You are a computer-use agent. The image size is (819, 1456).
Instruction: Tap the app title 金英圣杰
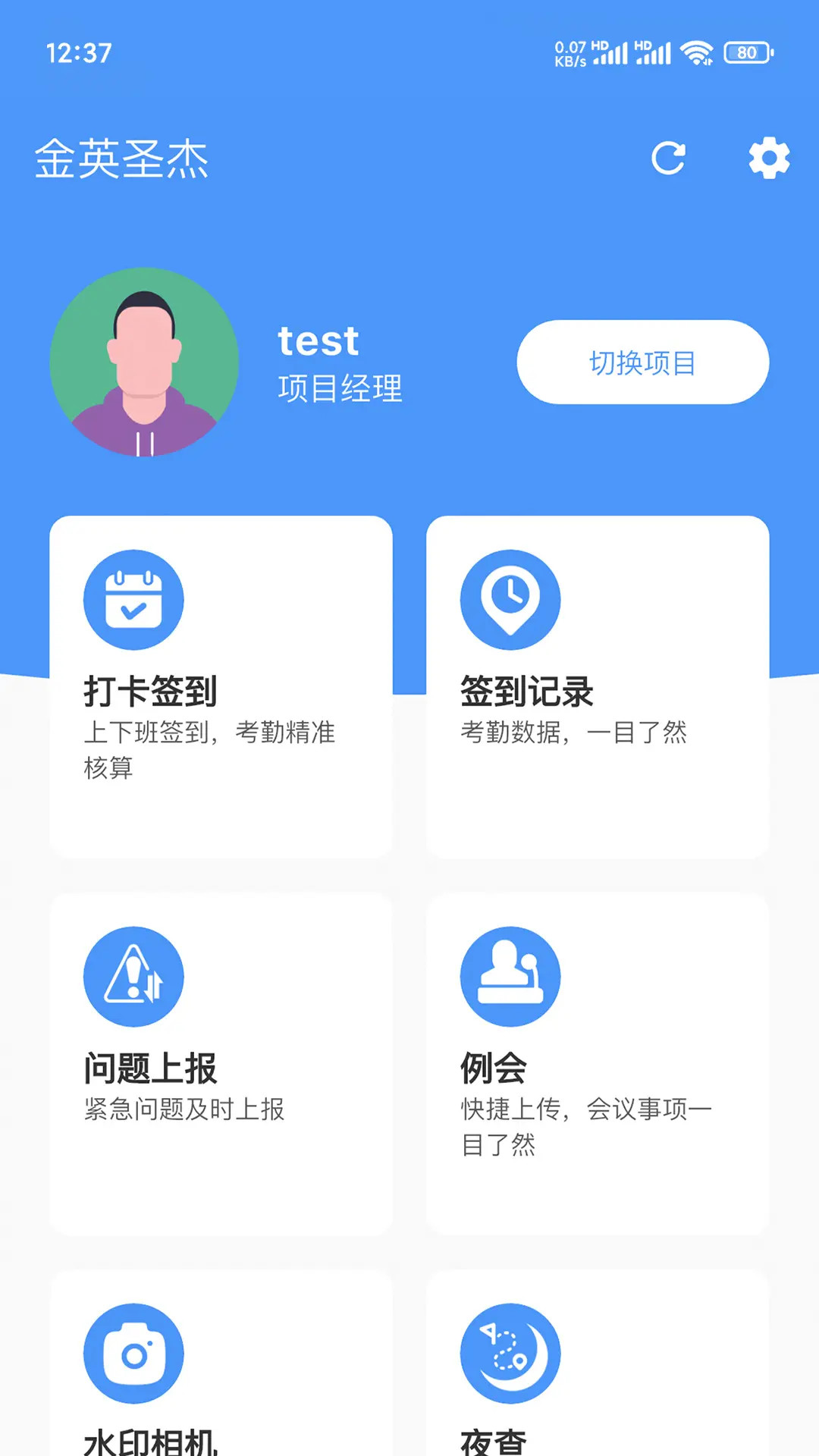124,159
